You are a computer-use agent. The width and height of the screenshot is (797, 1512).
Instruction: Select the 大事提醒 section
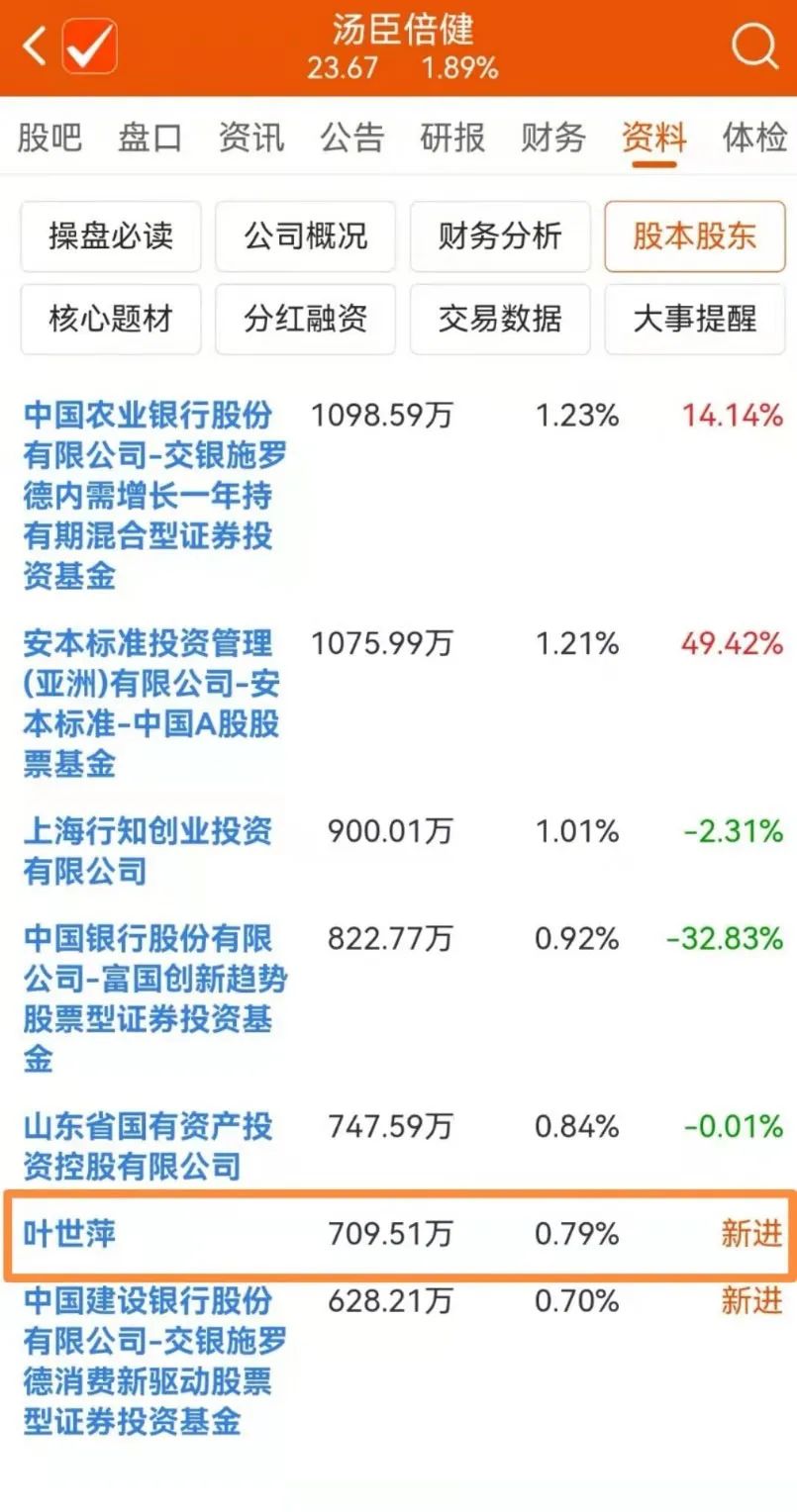[695, 319]
